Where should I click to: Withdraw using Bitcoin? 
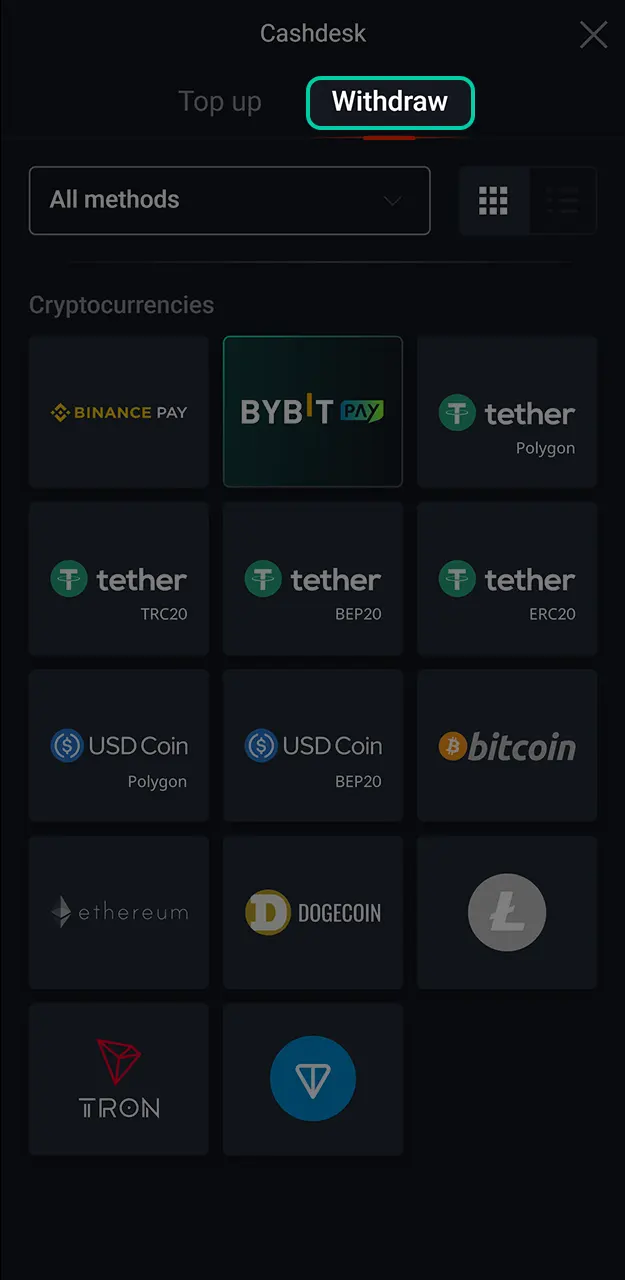(507, 746)
